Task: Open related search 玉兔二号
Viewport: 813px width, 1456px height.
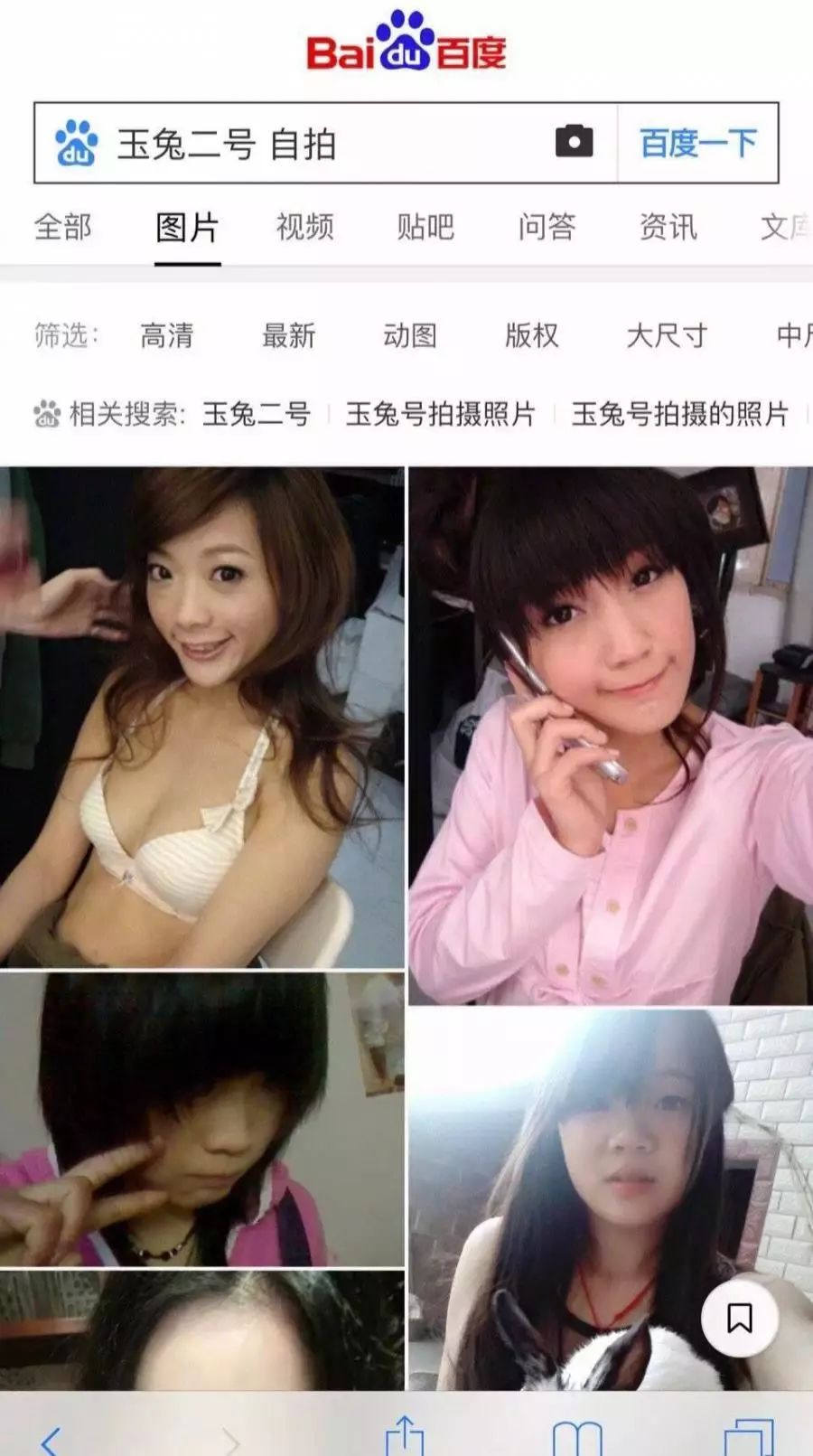Action: pos(257,414)
